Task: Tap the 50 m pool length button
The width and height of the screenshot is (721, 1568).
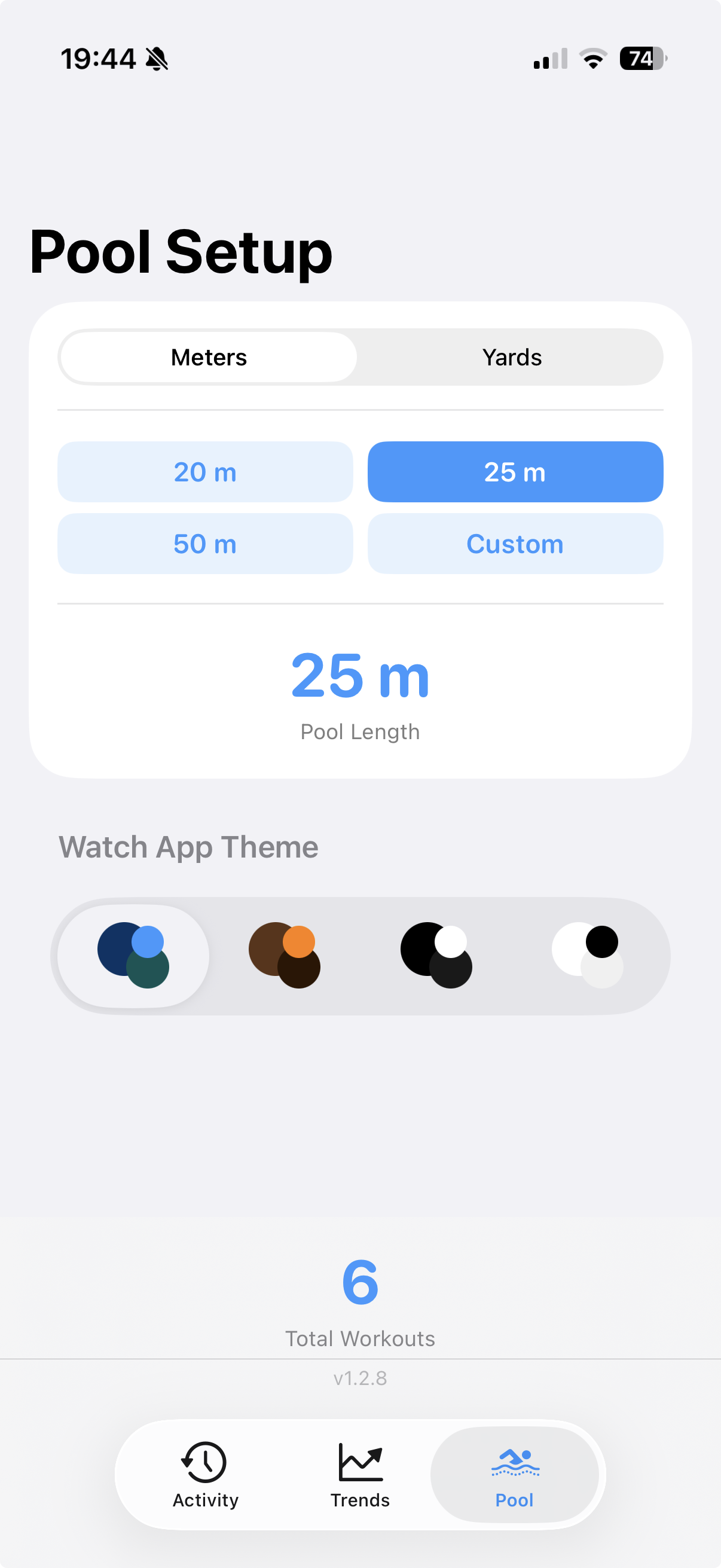Action: pos(205,544)
